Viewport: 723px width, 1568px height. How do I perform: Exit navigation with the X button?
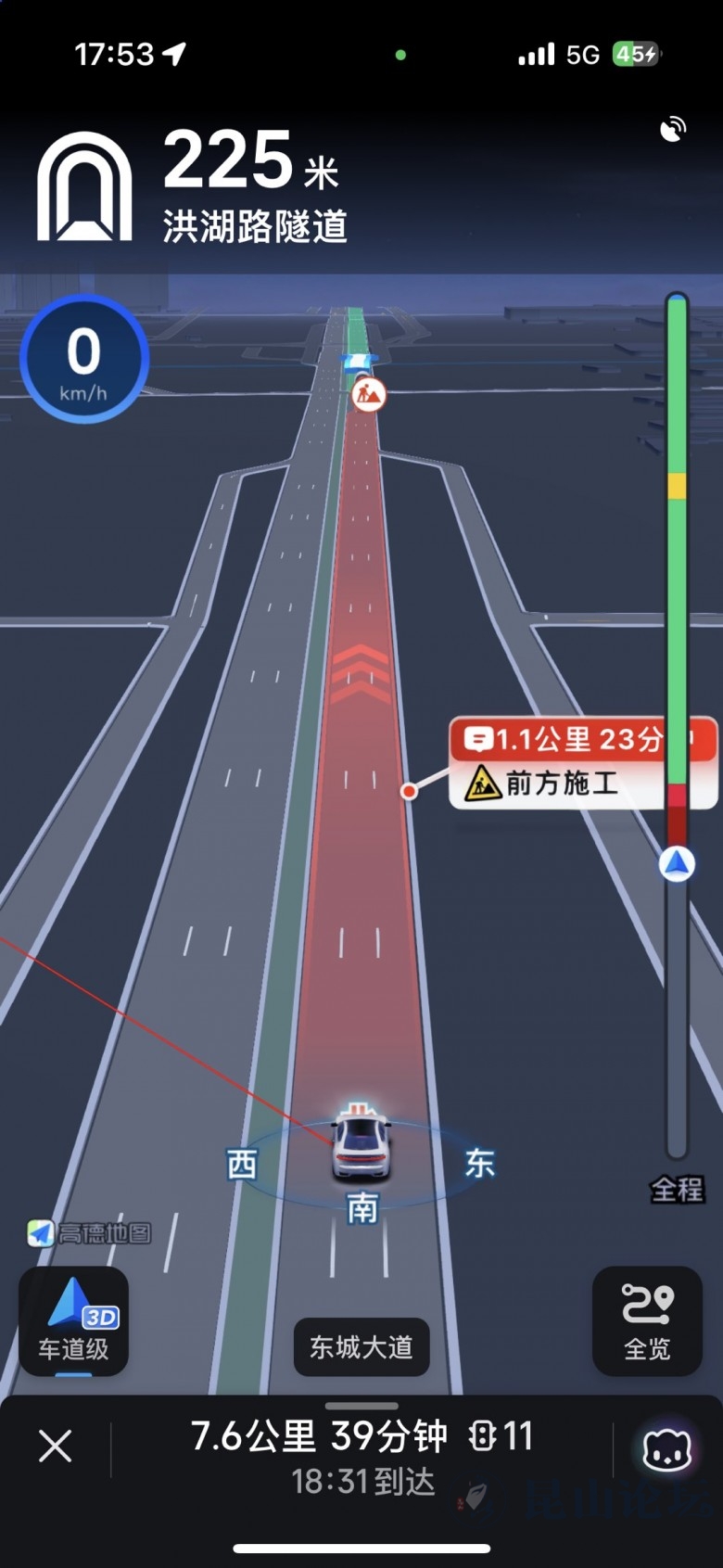tap(56, 1446)
